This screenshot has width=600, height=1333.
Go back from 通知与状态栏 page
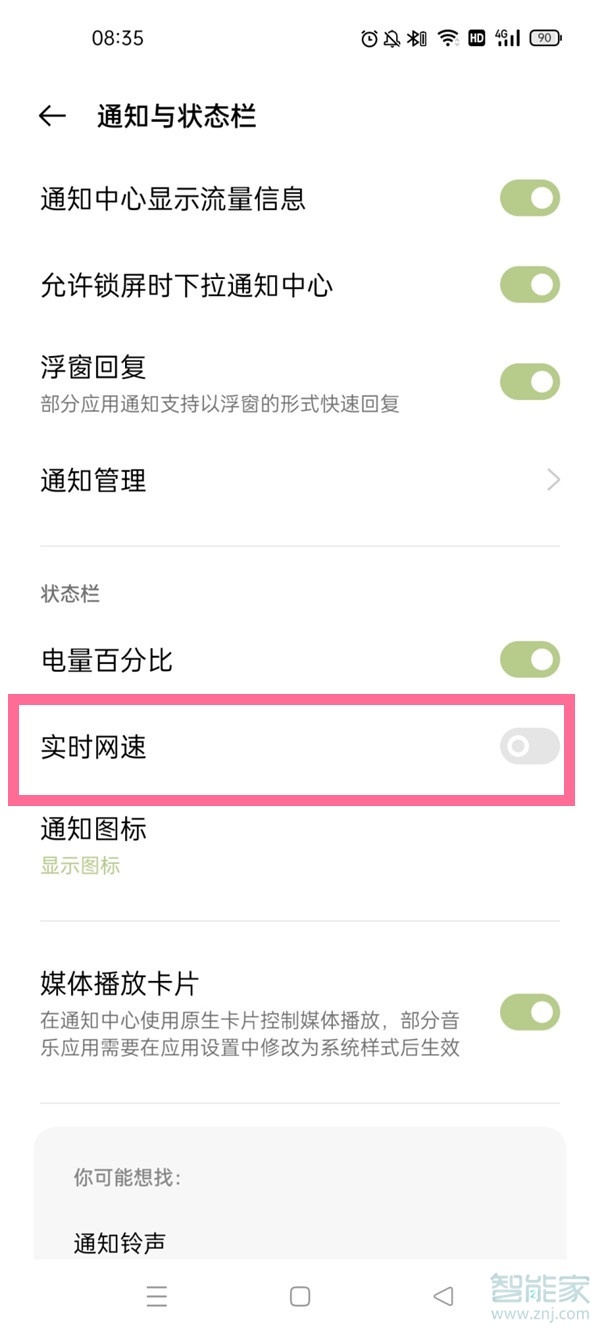[52, 116]
